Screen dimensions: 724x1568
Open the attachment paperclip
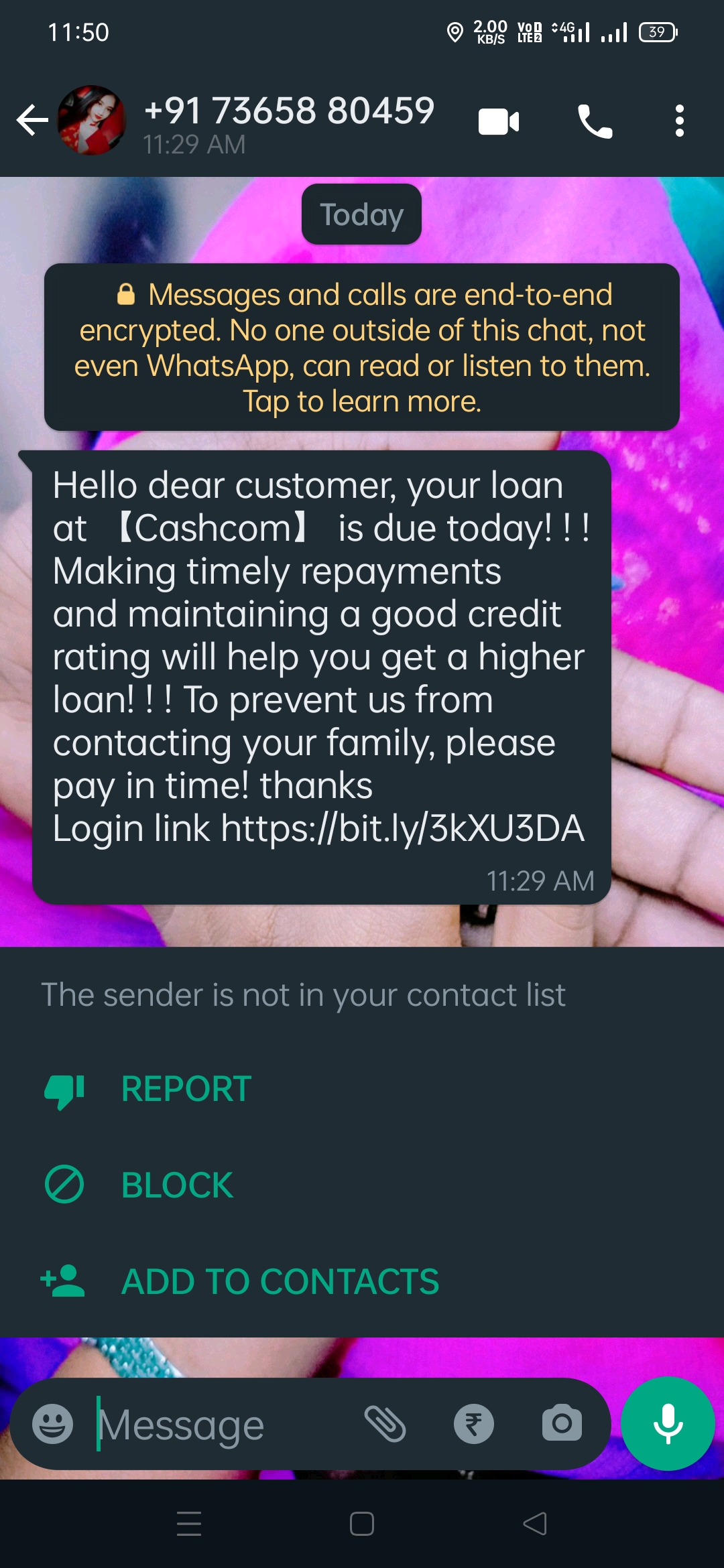pyautogui.click(x=385, y=1424)
